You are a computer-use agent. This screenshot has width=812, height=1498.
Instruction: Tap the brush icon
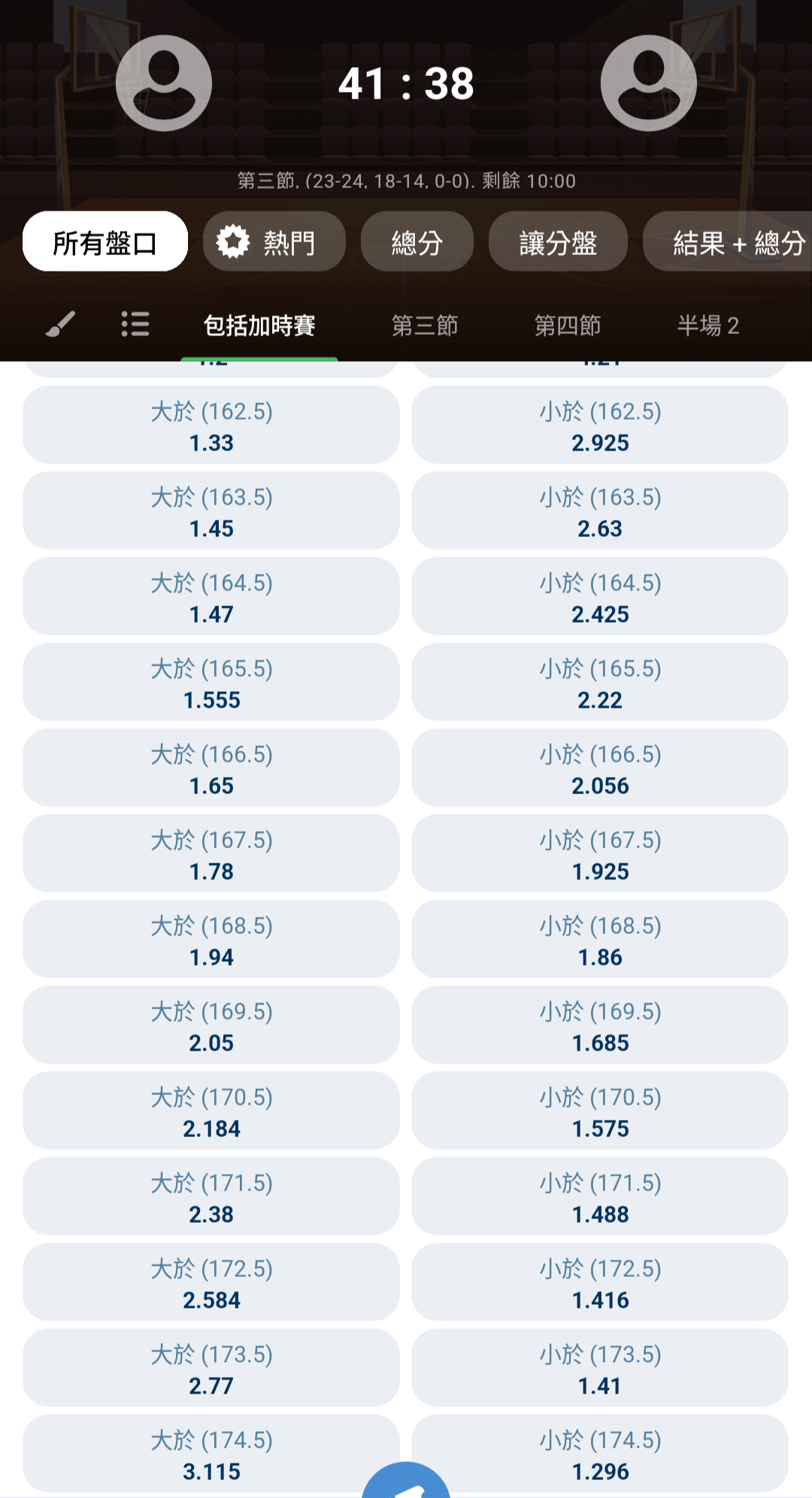point(60,324)
